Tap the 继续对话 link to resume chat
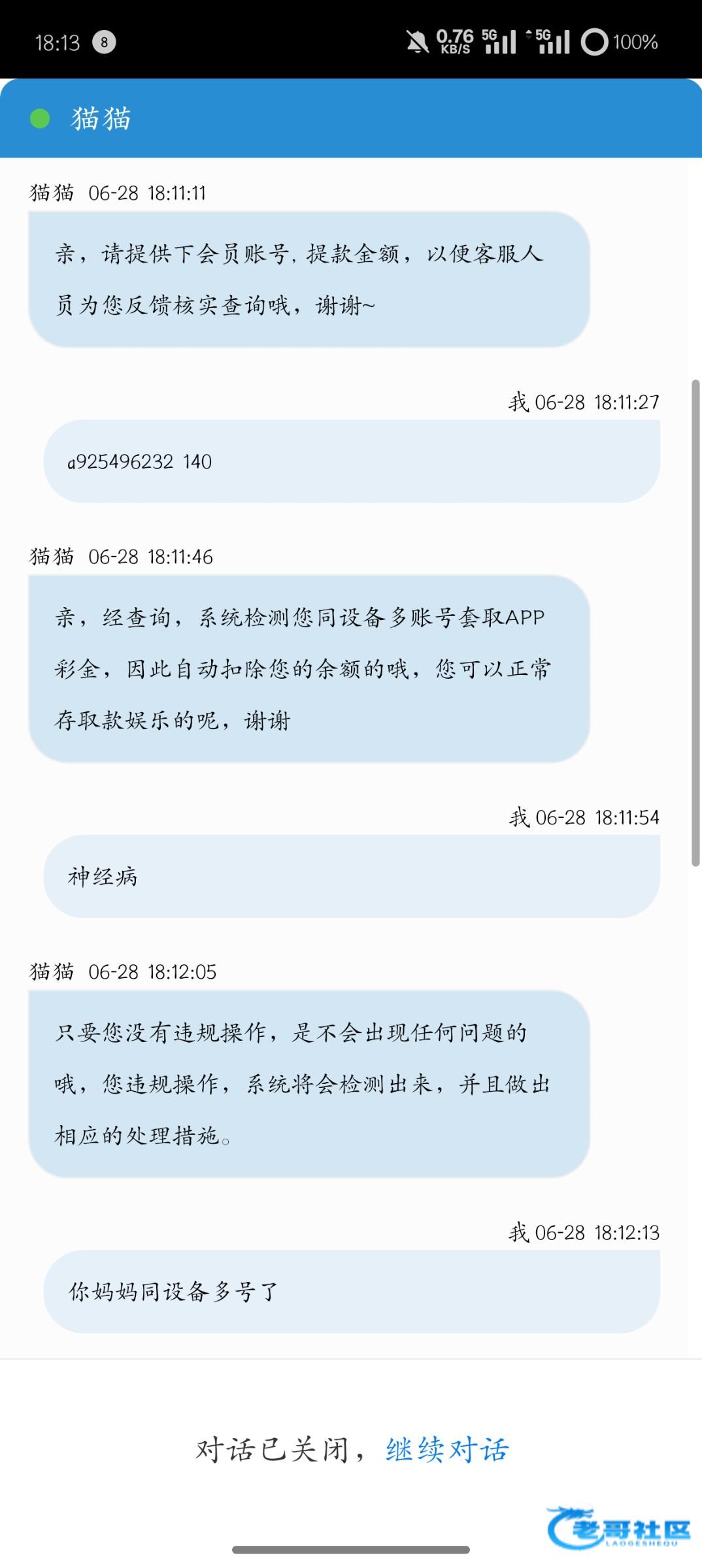Screen dimensions: 702x1568 pos(447,1450)
